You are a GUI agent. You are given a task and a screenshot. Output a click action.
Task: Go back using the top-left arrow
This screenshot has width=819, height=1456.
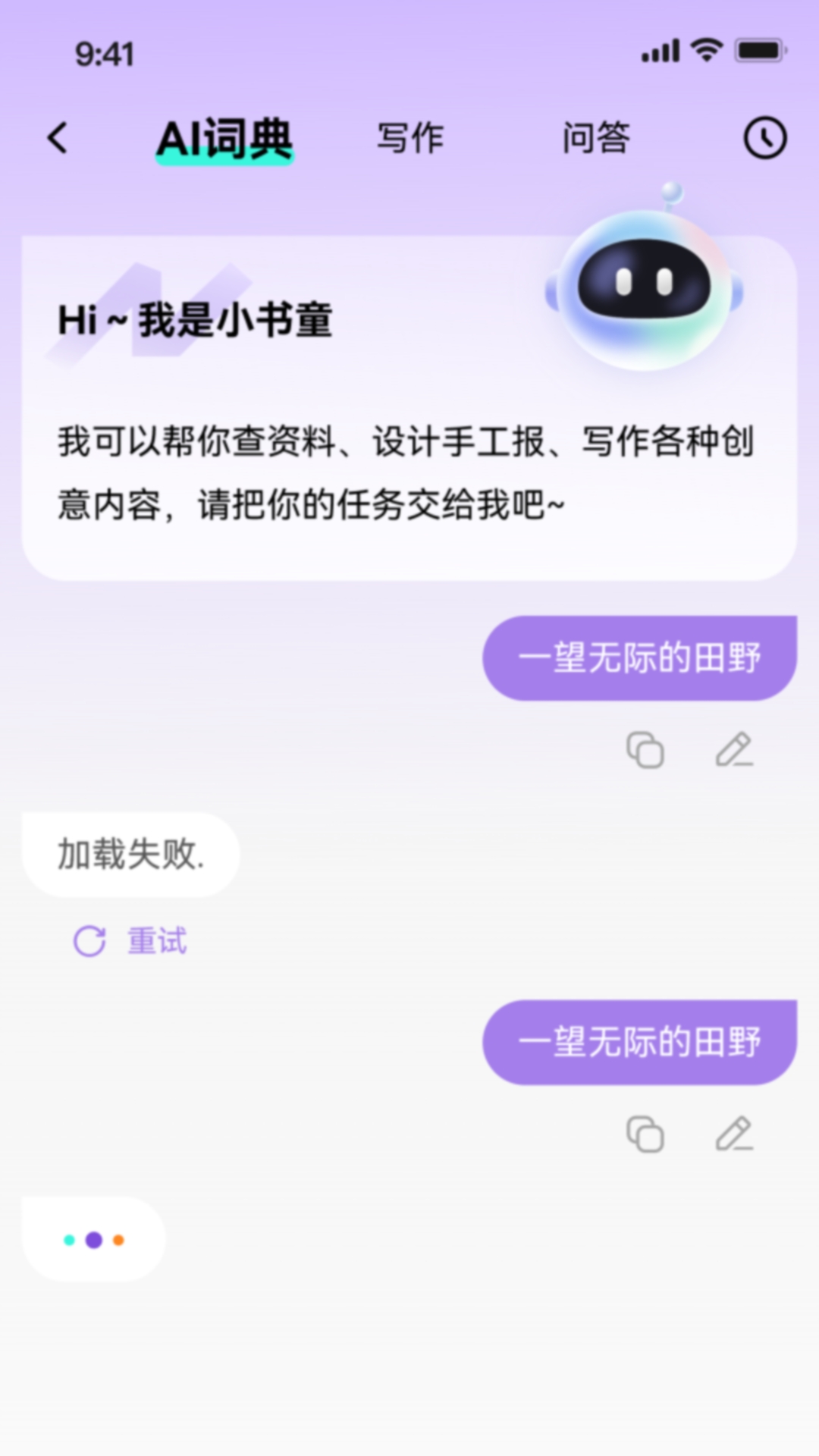(58, 138)
